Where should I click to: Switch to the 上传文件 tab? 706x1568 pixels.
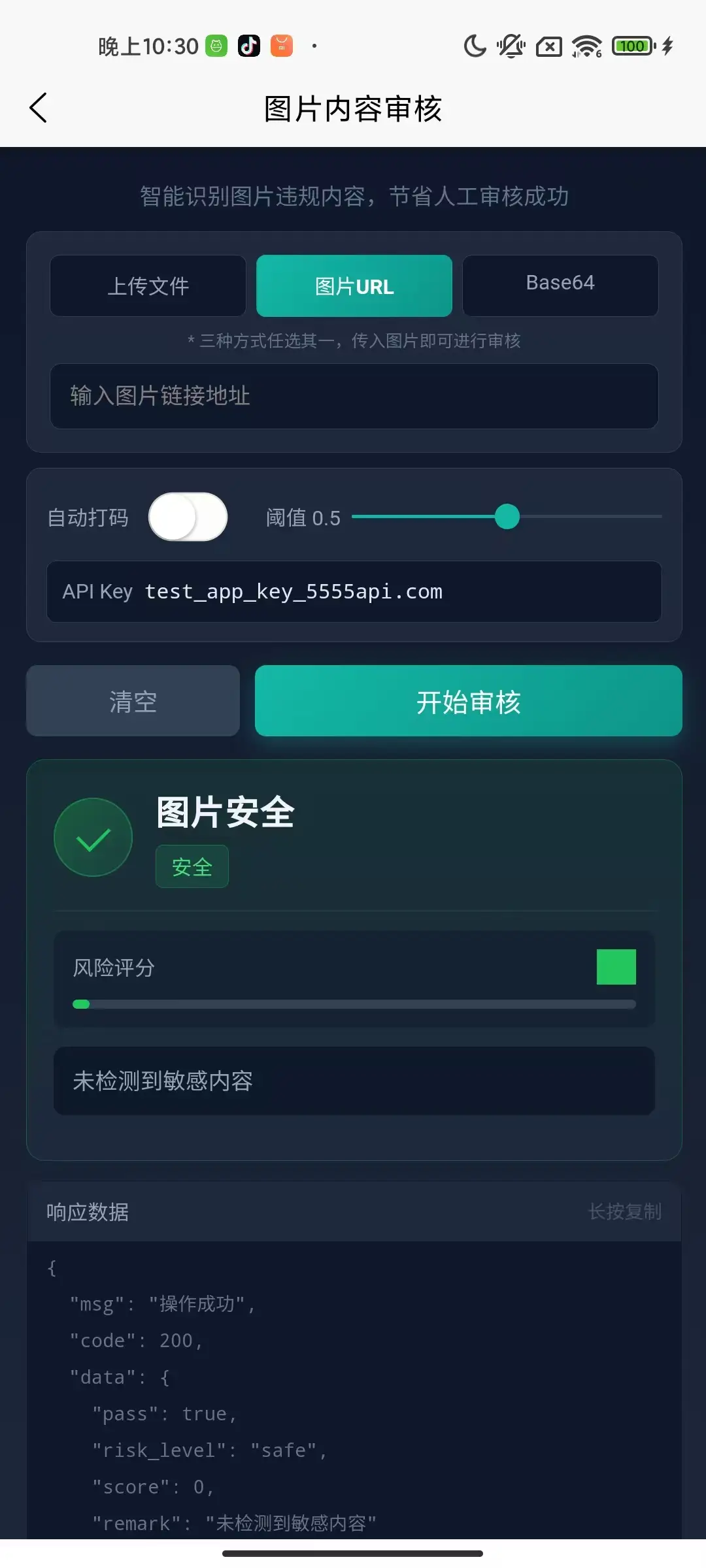(x=148, y=286)
